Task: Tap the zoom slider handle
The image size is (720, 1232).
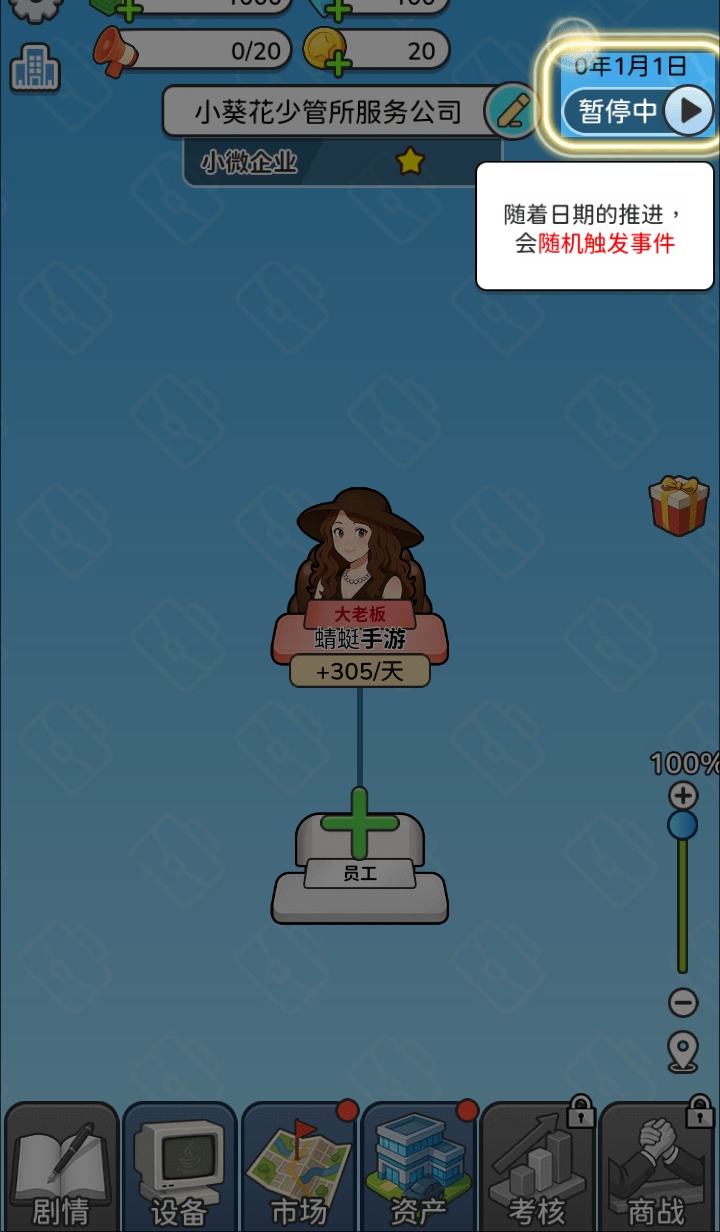Action: coord(683,826)
